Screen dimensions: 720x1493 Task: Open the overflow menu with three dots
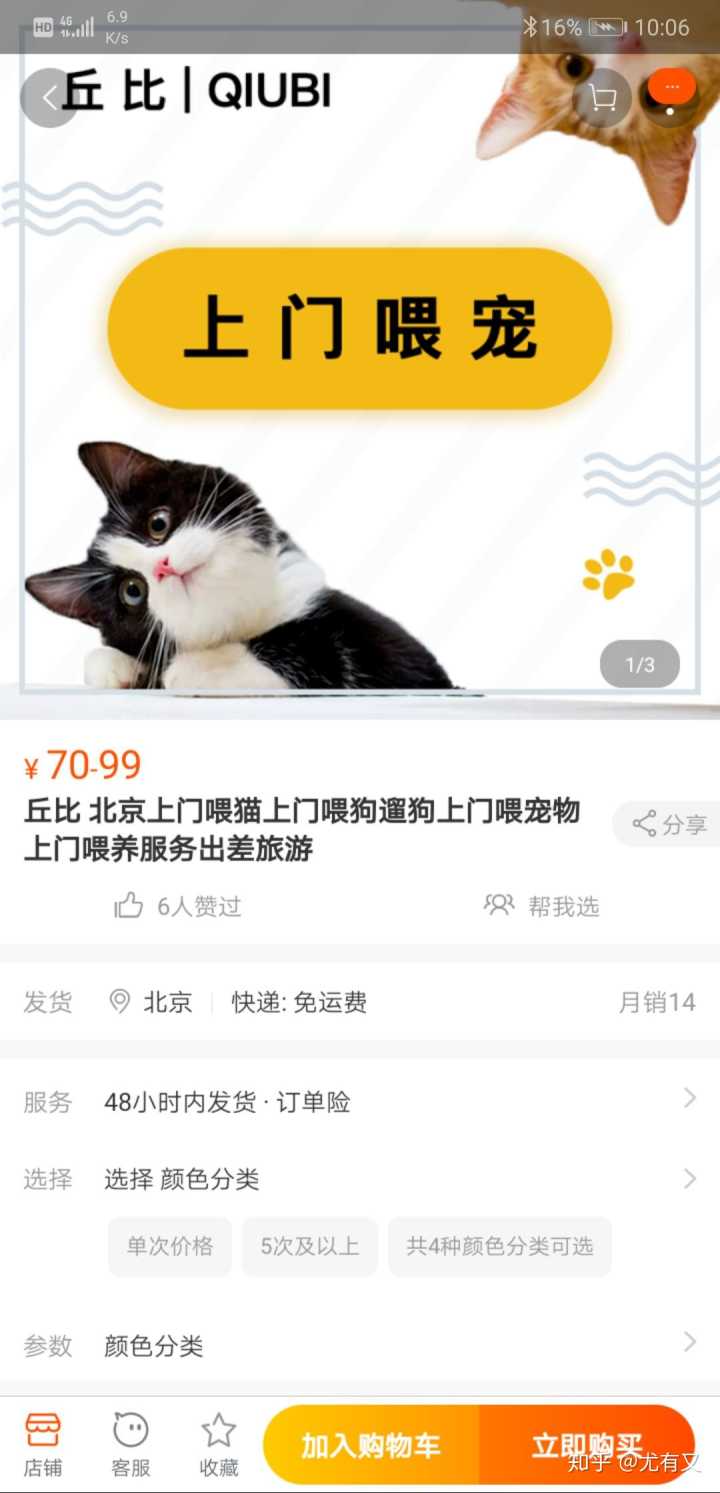671,96
